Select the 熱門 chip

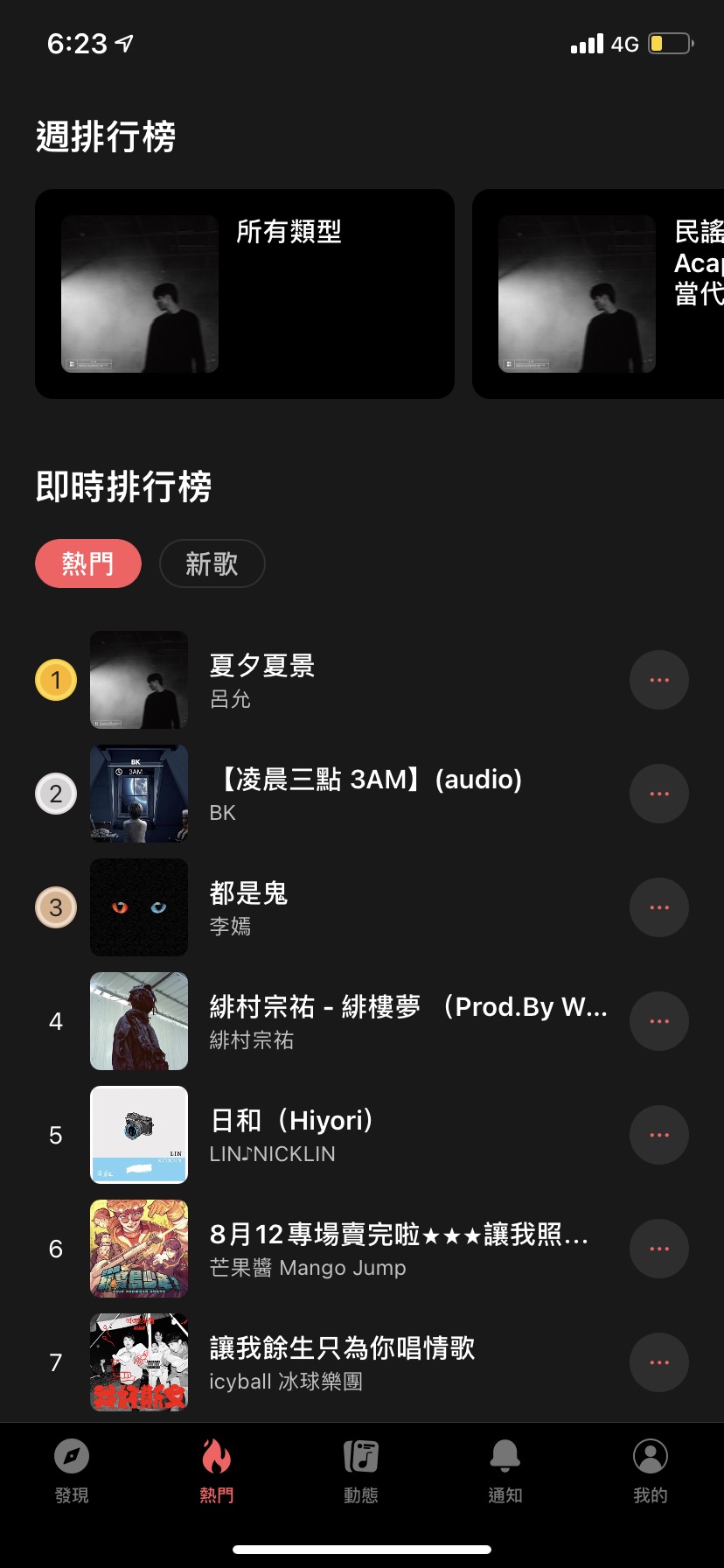pyautogui.click(x=88, y=563)
